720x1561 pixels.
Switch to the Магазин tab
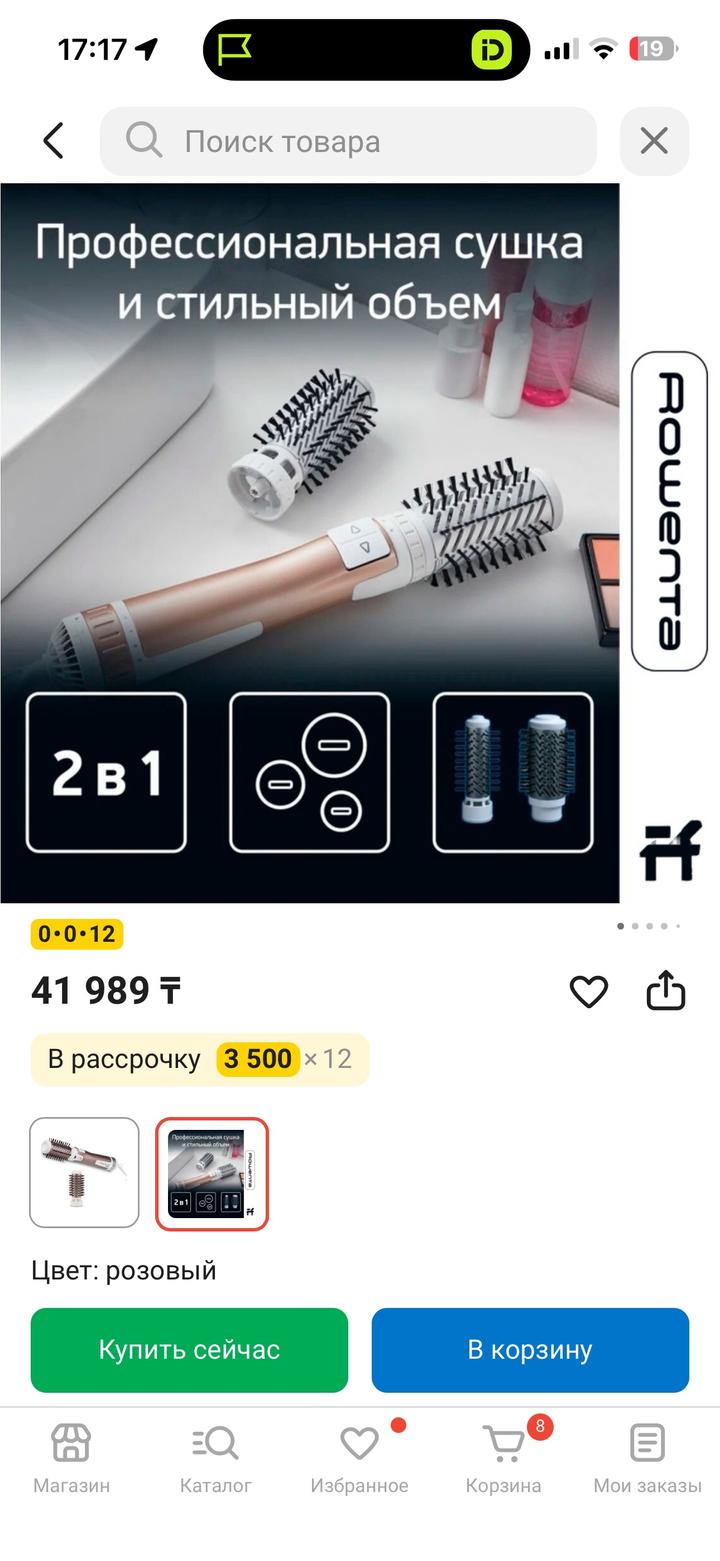click(x=71, y=1459)
